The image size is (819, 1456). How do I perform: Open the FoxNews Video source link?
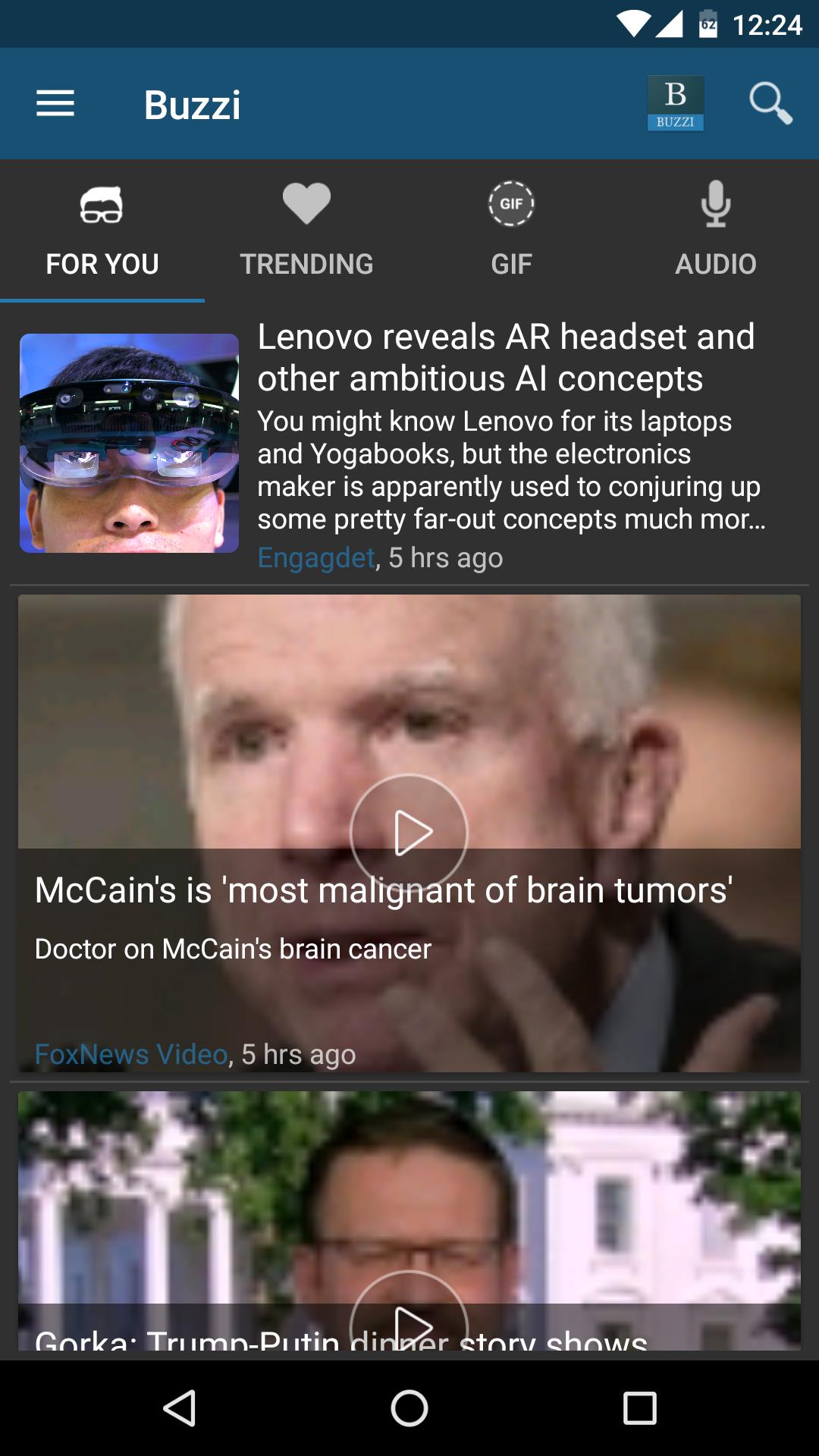tap(131, 1054)
